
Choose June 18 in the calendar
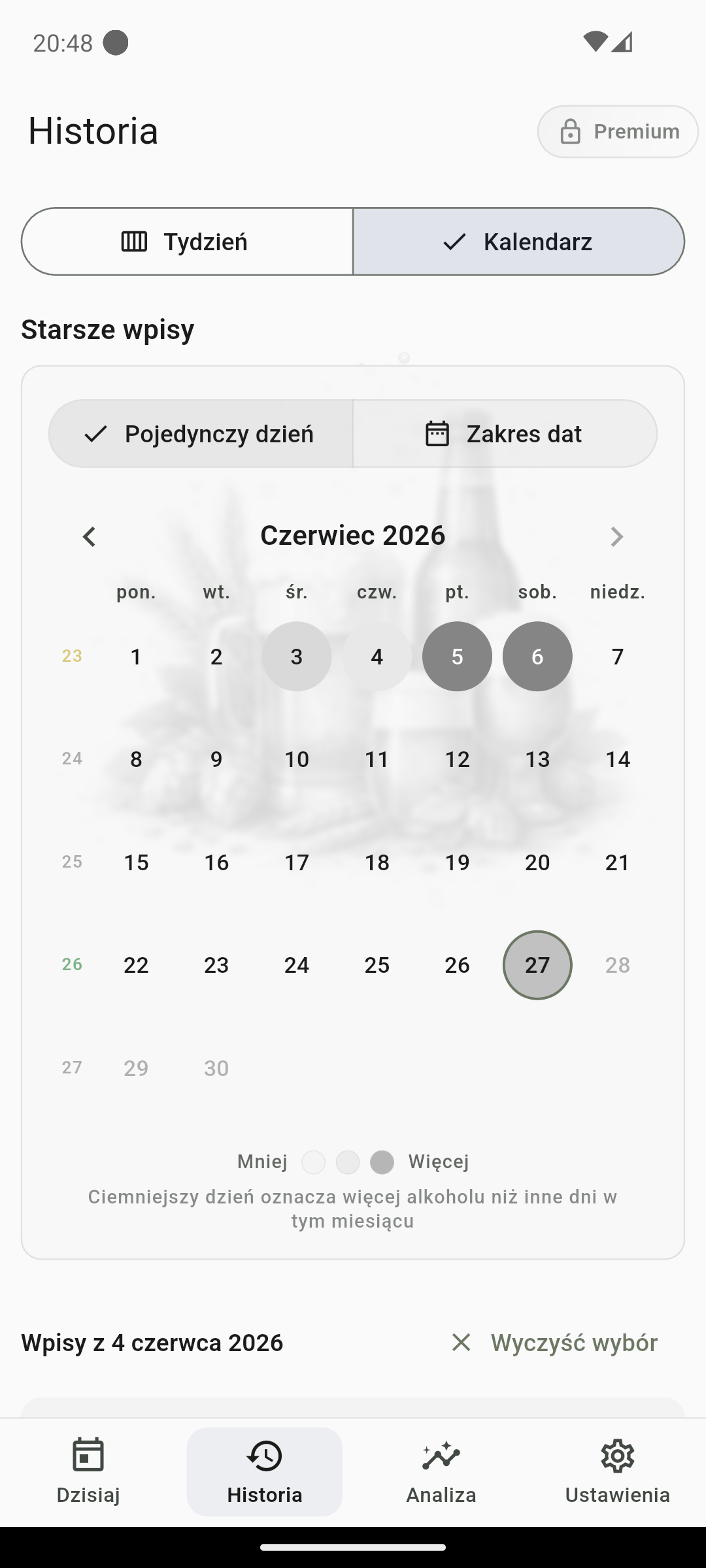[377, 862]
